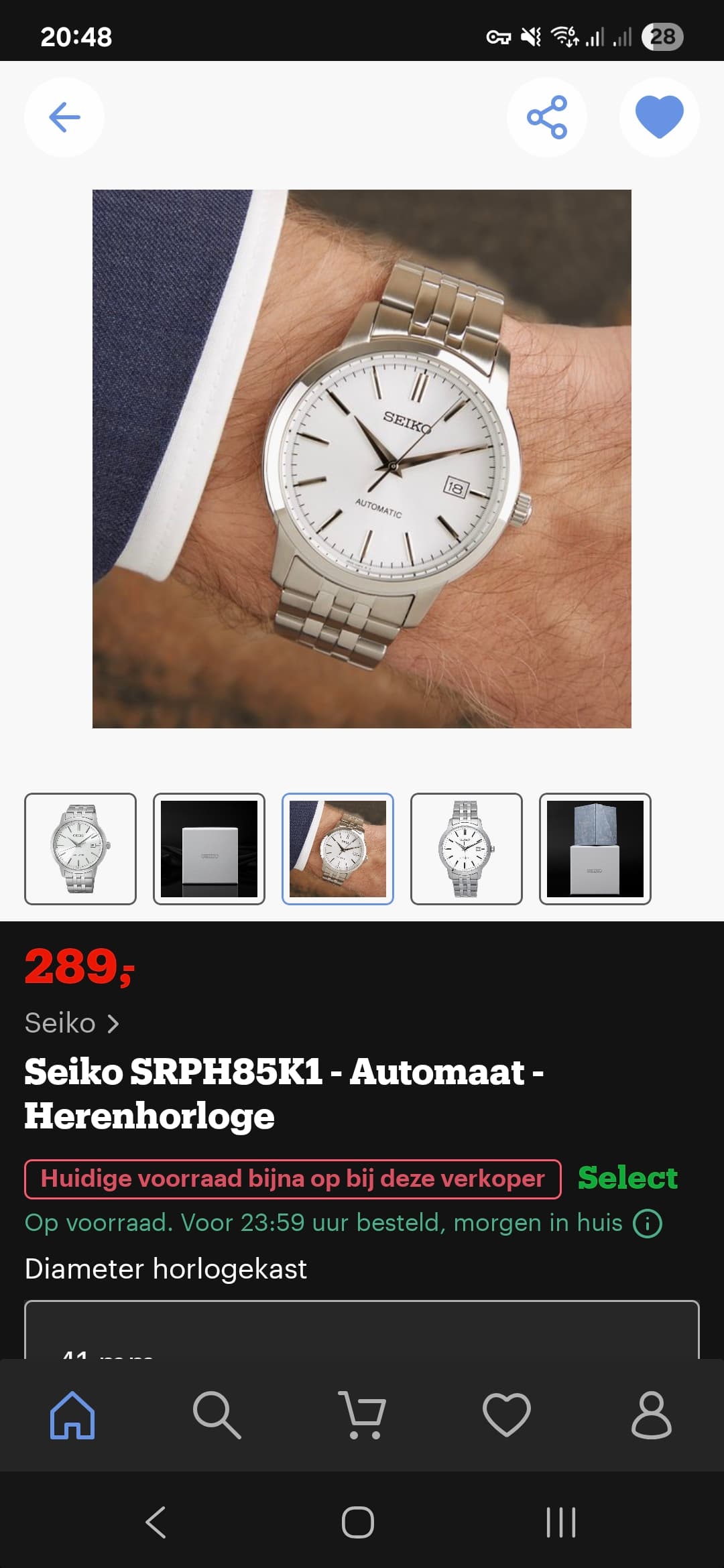Go to the Home tab
This screenshot has height=1568, width=724.
[72, 1415]
